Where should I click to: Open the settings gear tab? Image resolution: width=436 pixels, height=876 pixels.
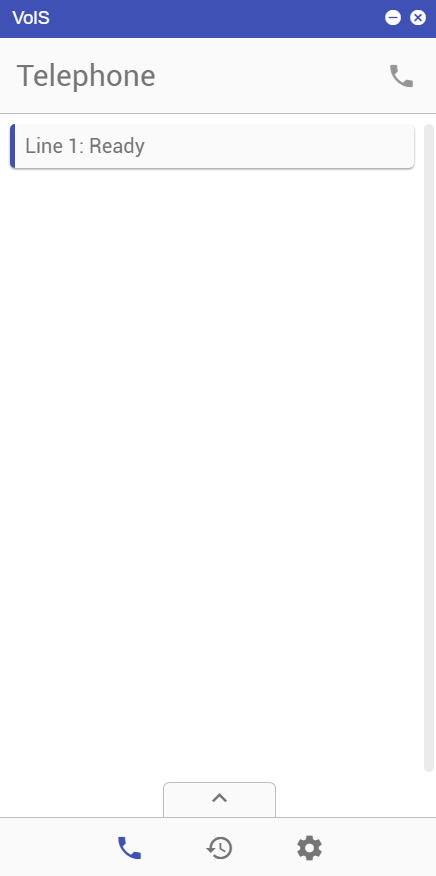click(x=309, y=848)
